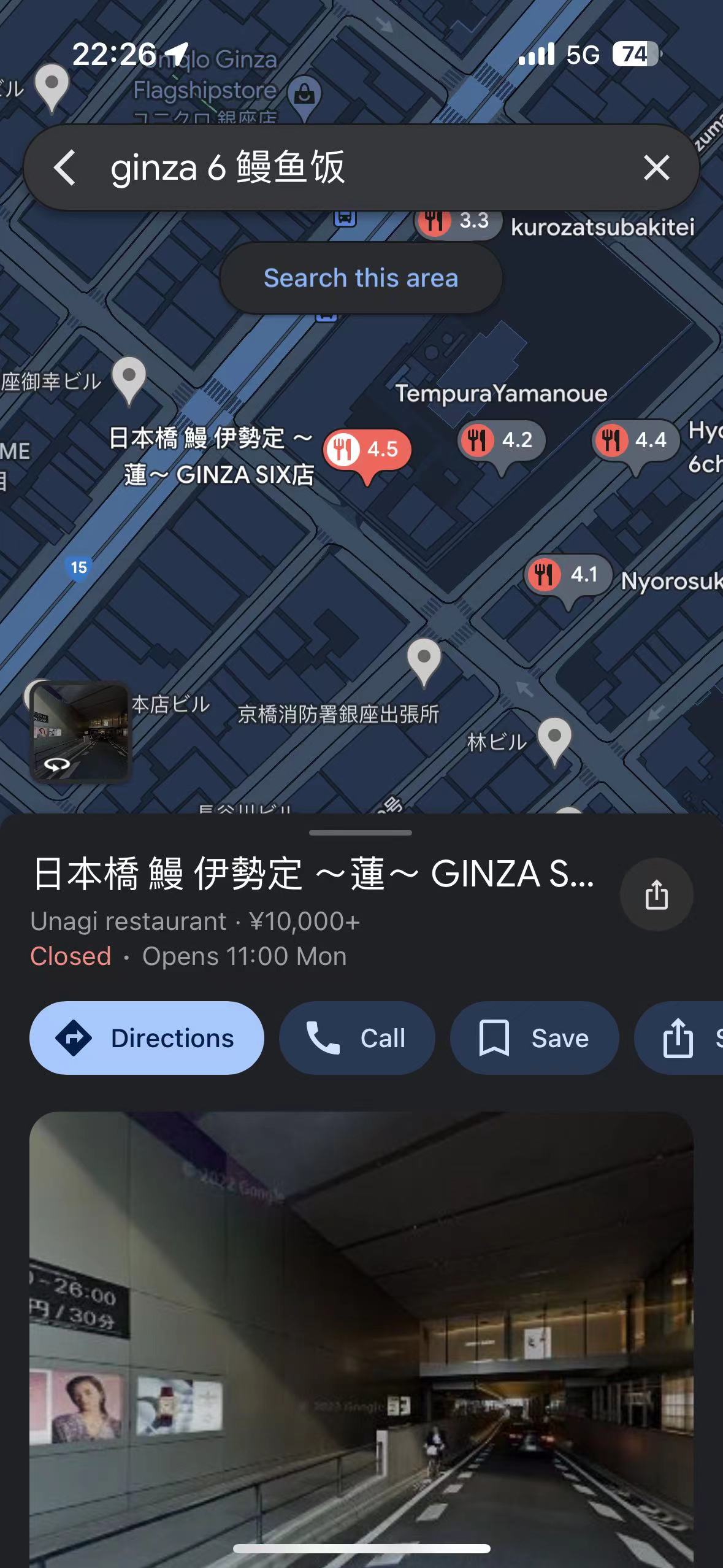723x1568 pixels.
Task: Open the 4.1 rated Nyorosuke pin
Action: tap(568, 575)
